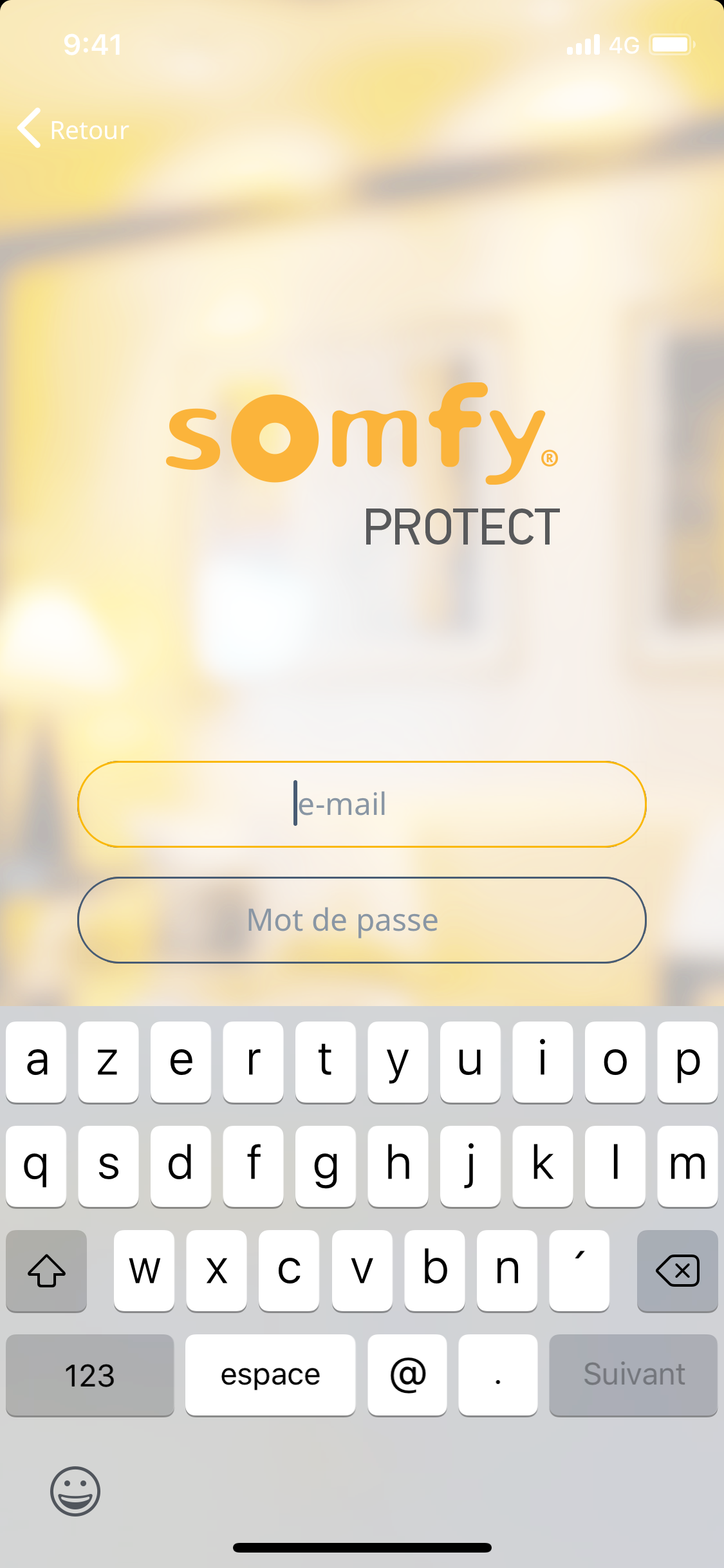Tap the Suivant key on the keyboard
Screen dimensions: 724x1568
point(633,1375)
